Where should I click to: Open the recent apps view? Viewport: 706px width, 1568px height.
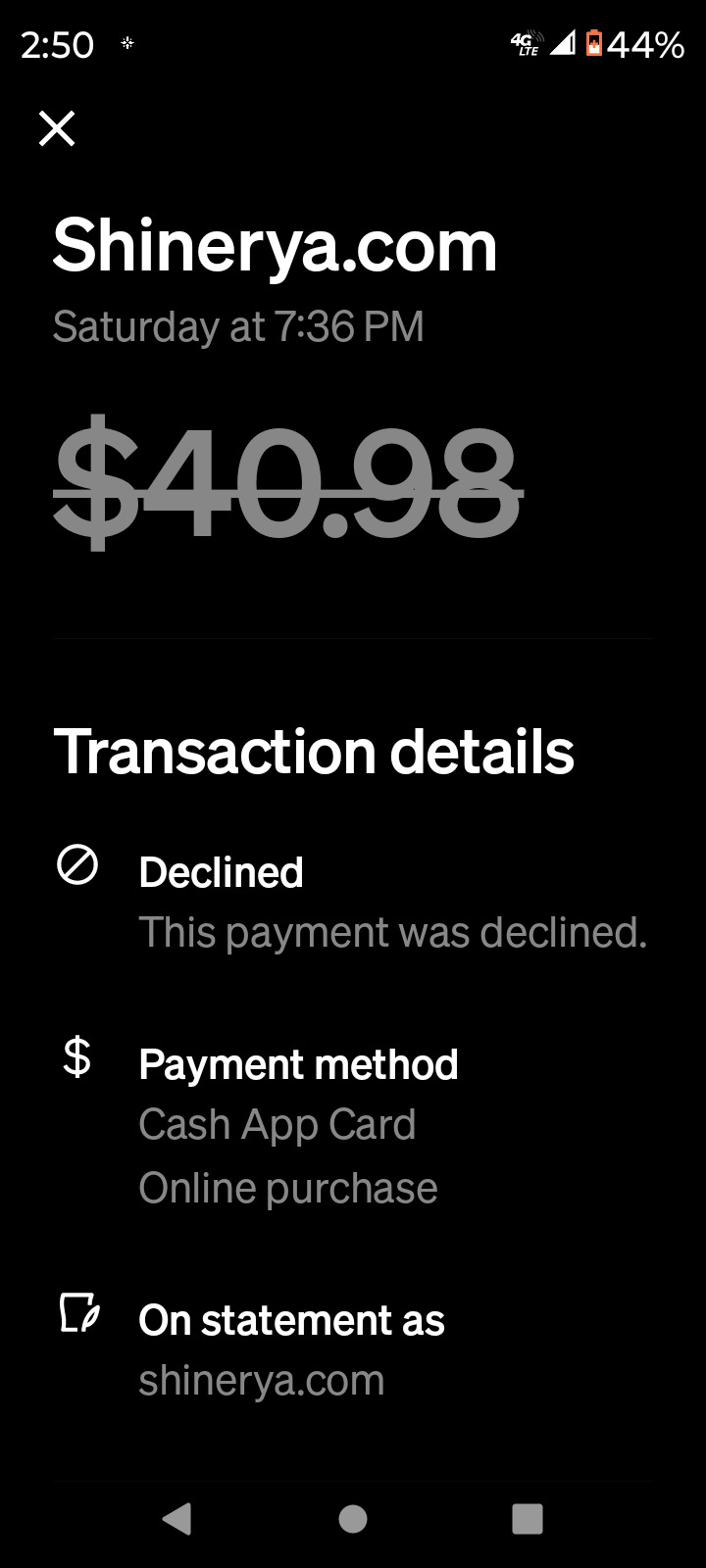tap(528, 1518)
